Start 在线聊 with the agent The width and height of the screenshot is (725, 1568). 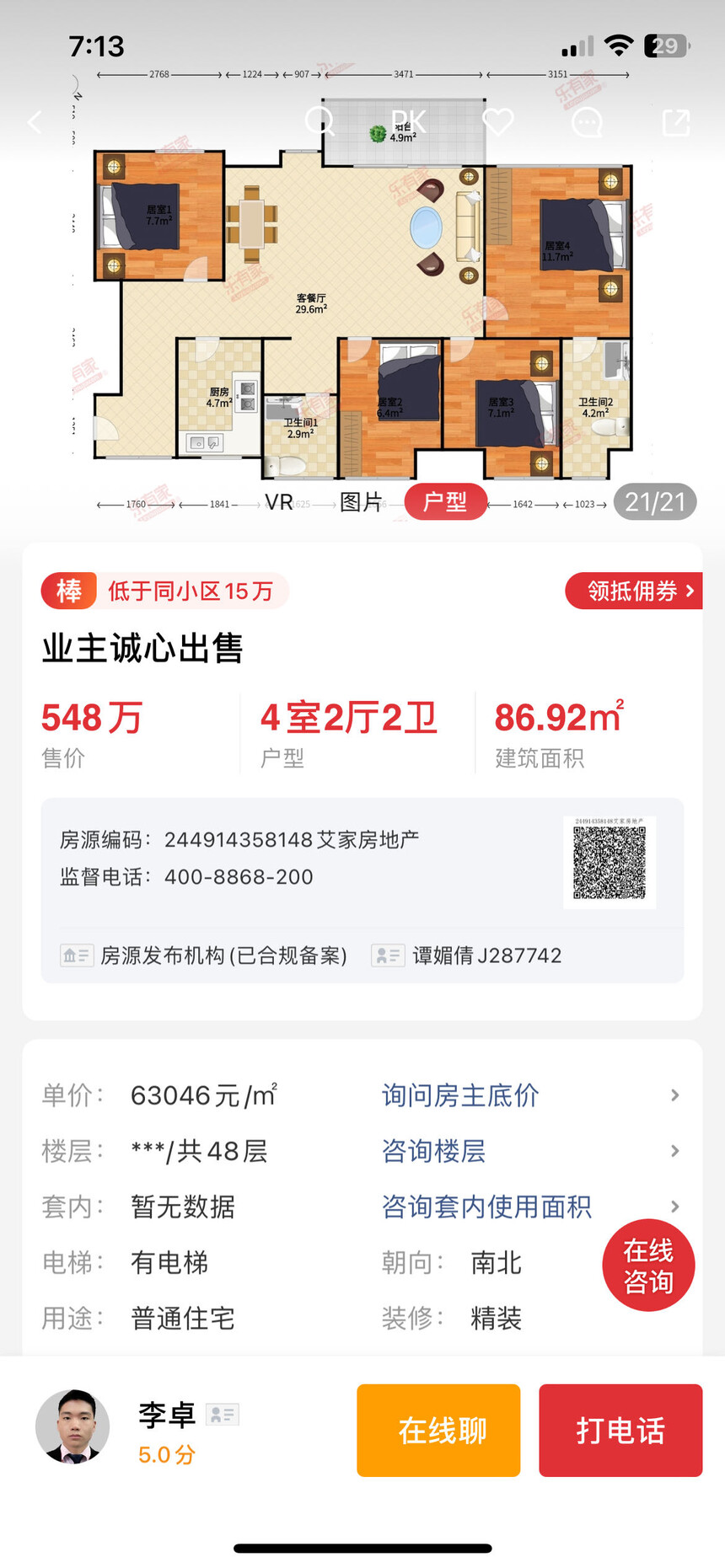point(438,1431)
